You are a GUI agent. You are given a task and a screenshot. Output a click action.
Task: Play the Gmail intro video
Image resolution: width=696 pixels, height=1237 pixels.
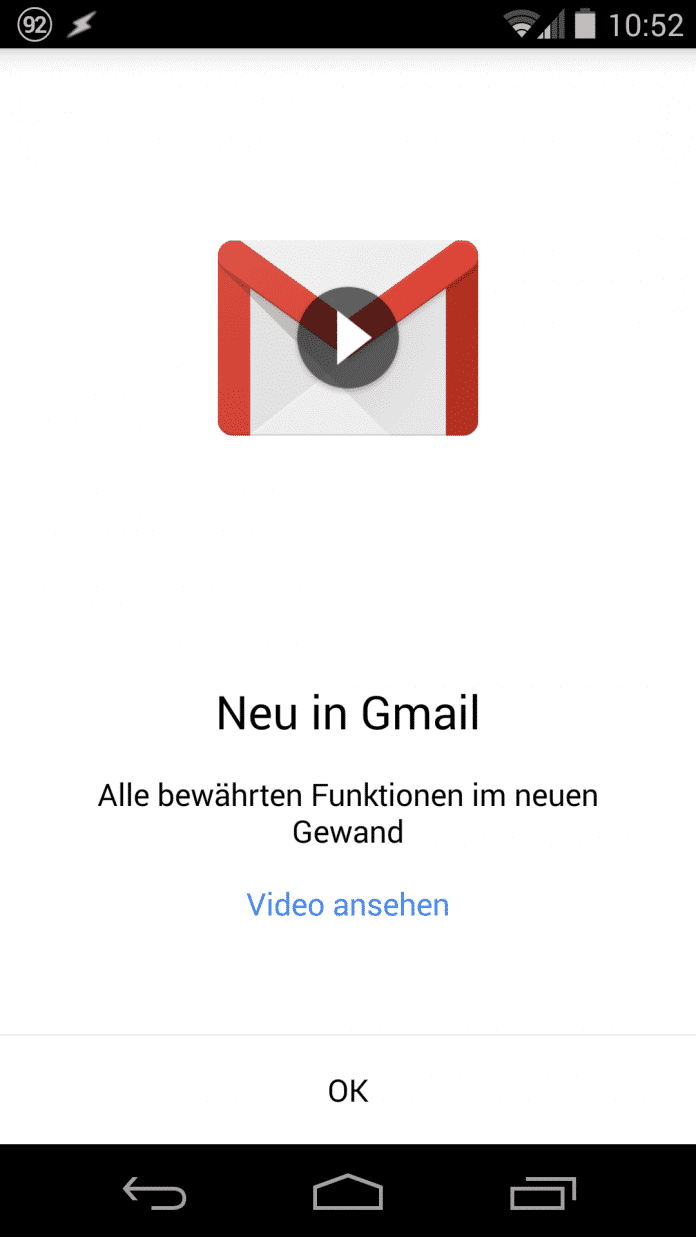[x=348, y=338]
